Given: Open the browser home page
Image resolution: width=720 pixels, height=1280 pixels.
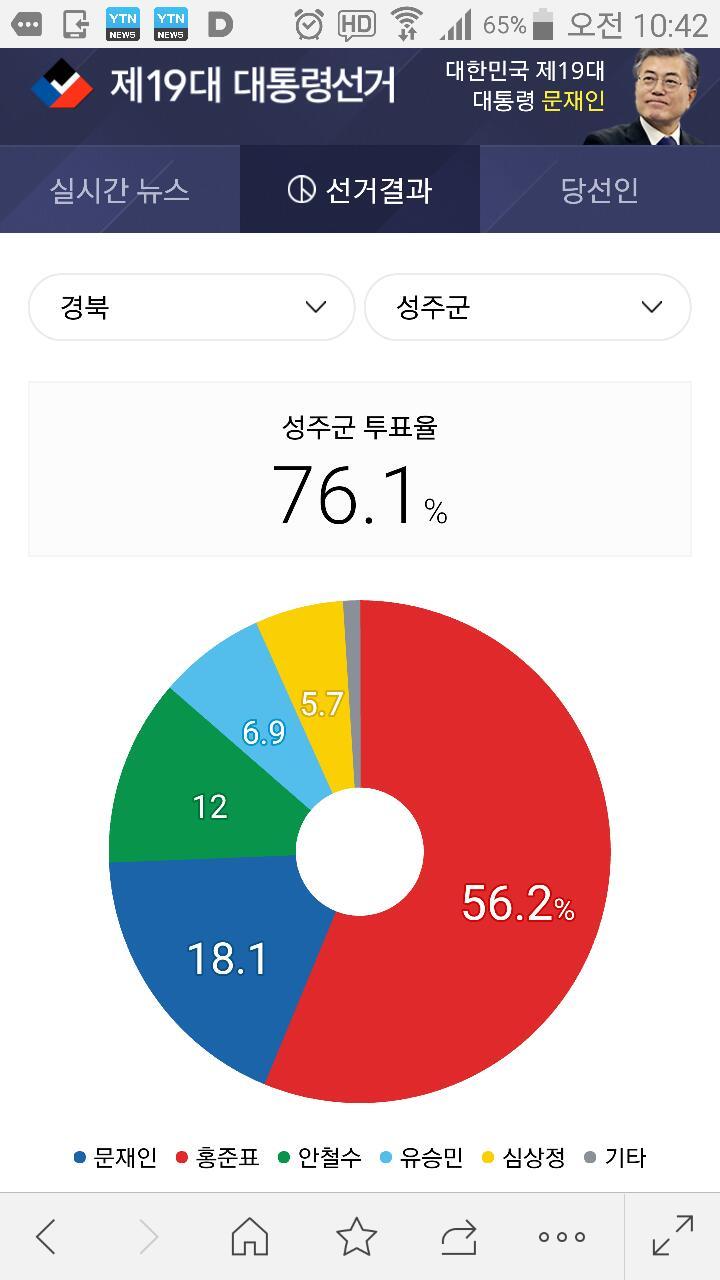Looking at the screenshot, I should (250, 1237).
